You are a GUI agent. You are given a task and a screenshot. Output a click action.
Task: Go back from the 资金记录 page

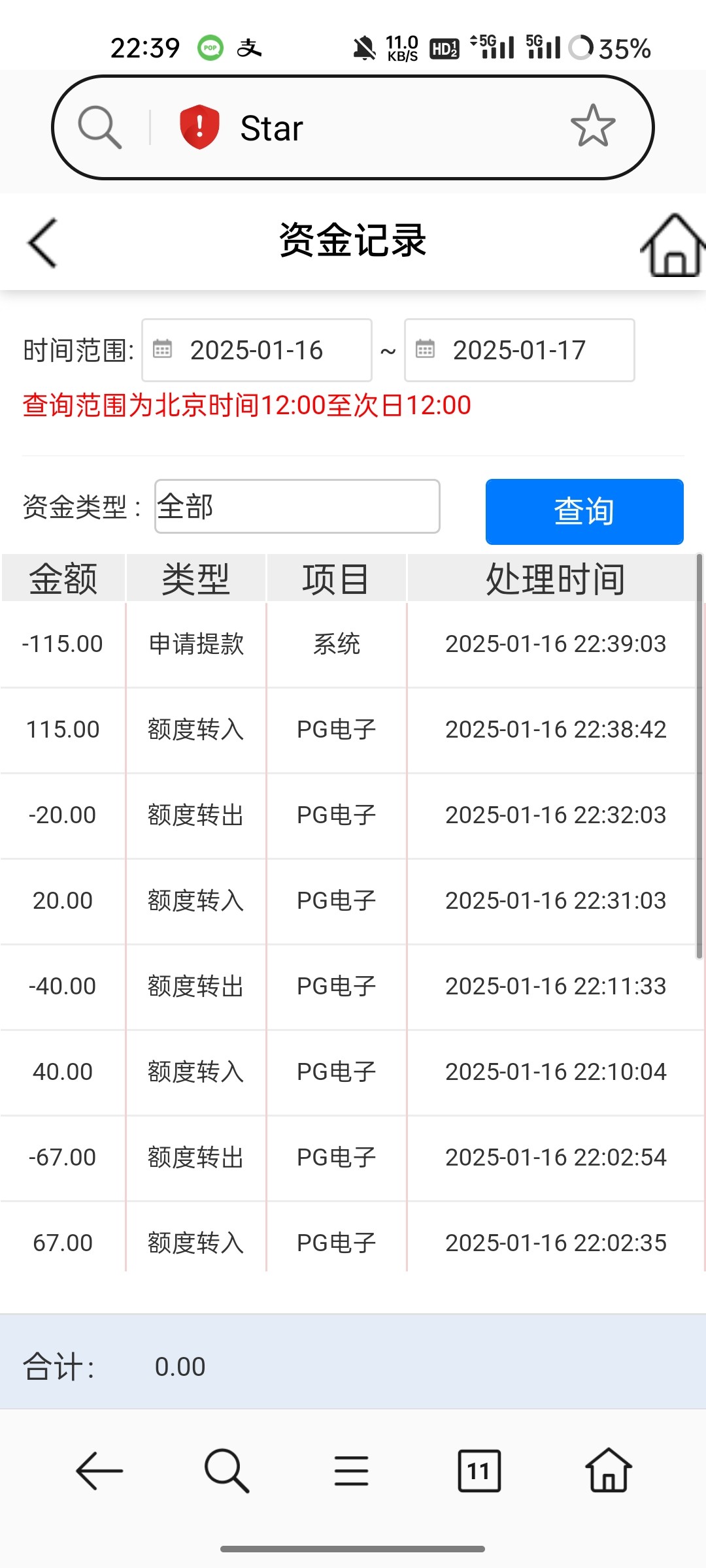[x=43, y=243]
